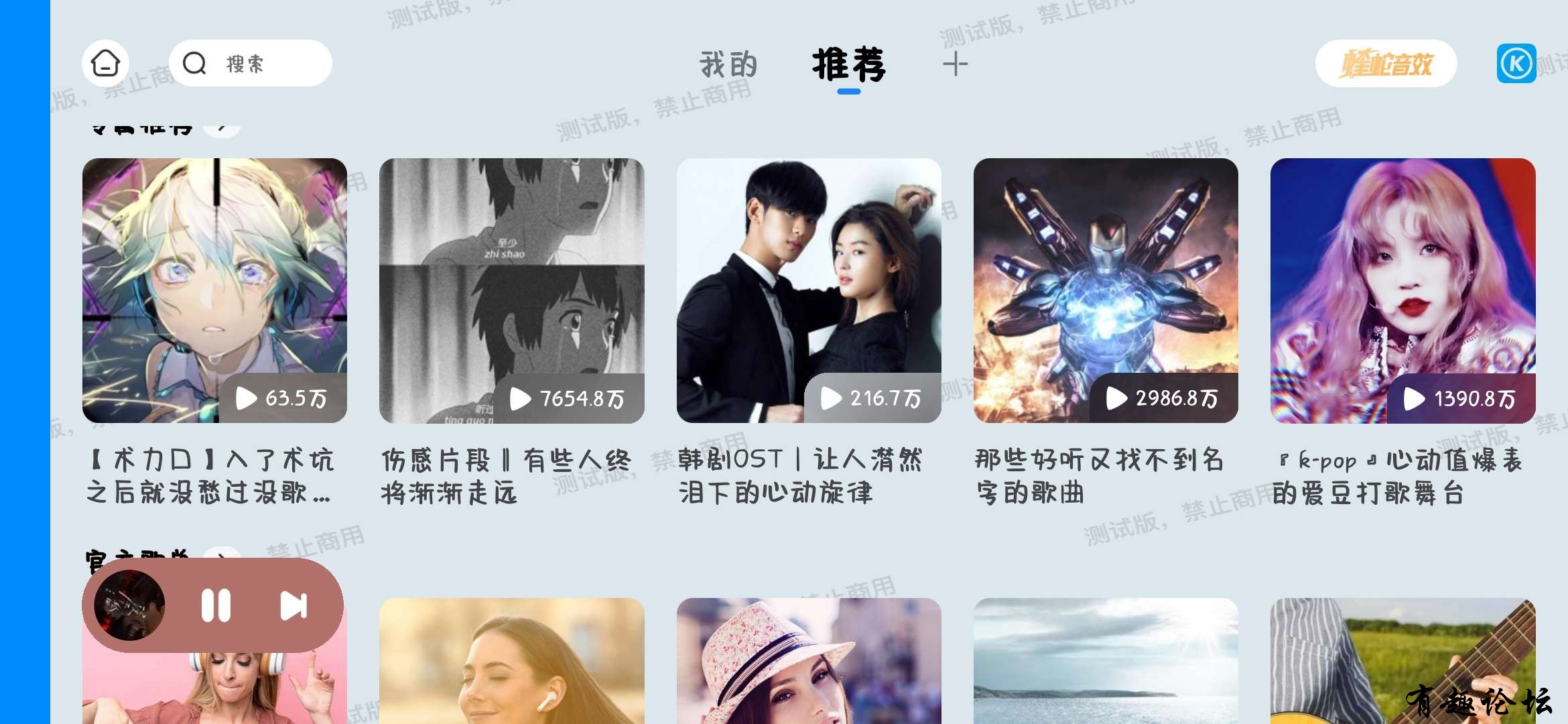Open the 蝰蛇音效 sound effects button
The width and height of the screenshot is (1568, 724).
(1385, 64)
